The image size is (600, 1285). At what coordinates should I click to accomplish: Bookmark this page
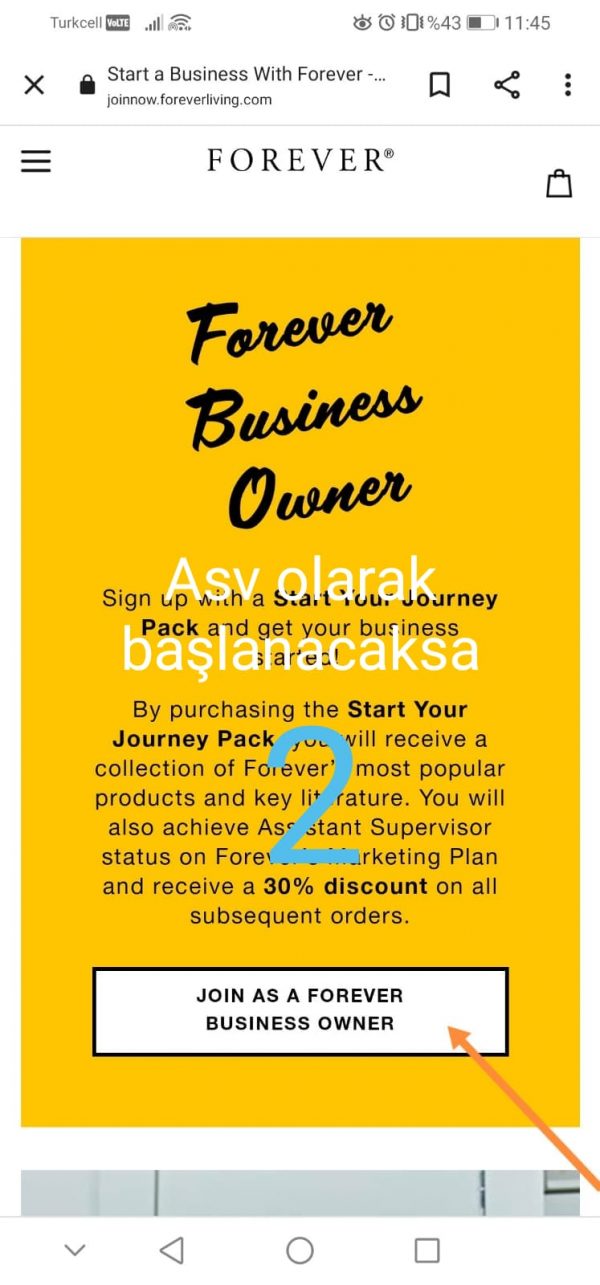[439, 85]
